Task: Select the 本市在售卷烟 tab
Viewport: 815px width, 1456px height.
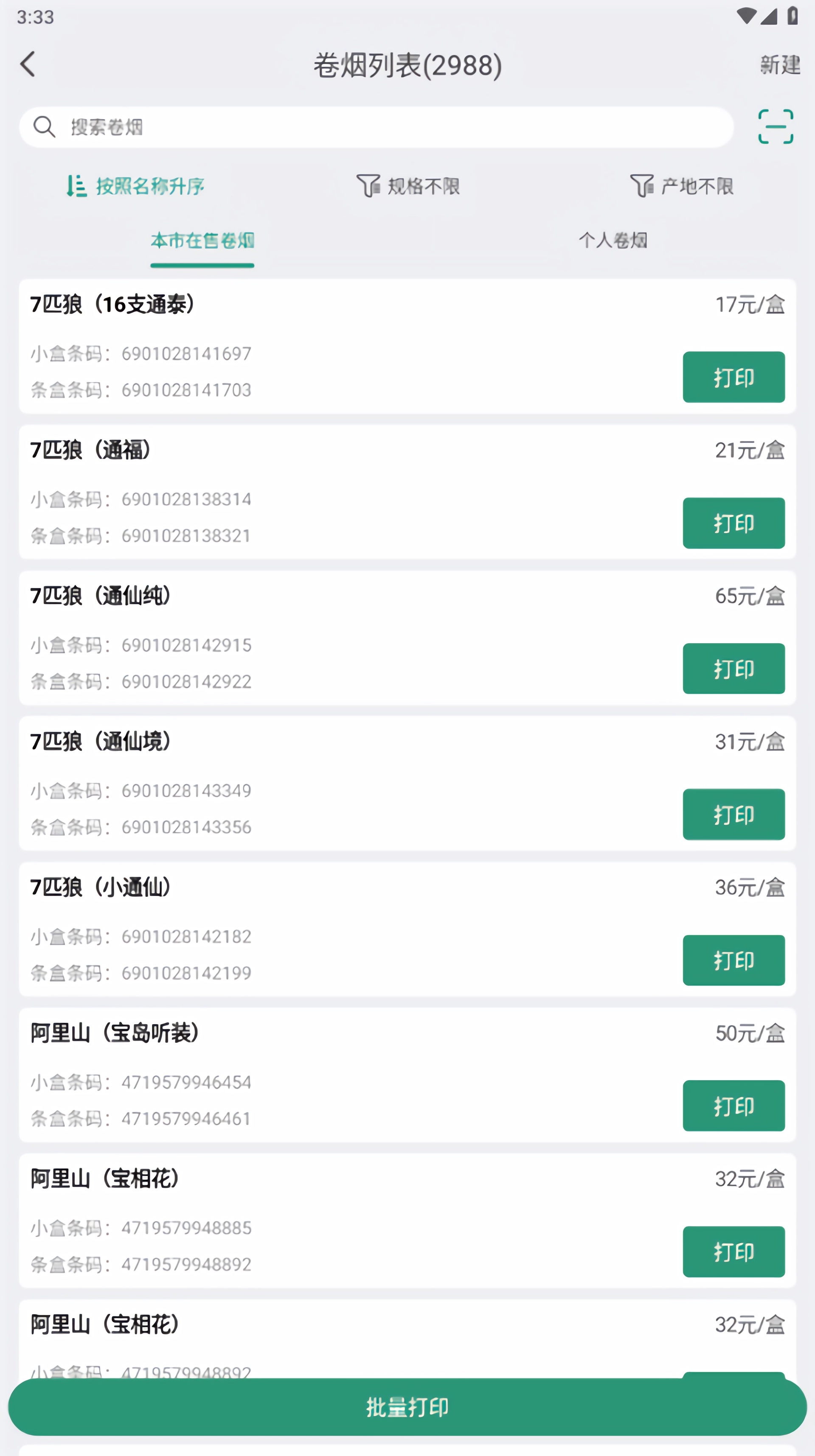Action: click(202, 240)
